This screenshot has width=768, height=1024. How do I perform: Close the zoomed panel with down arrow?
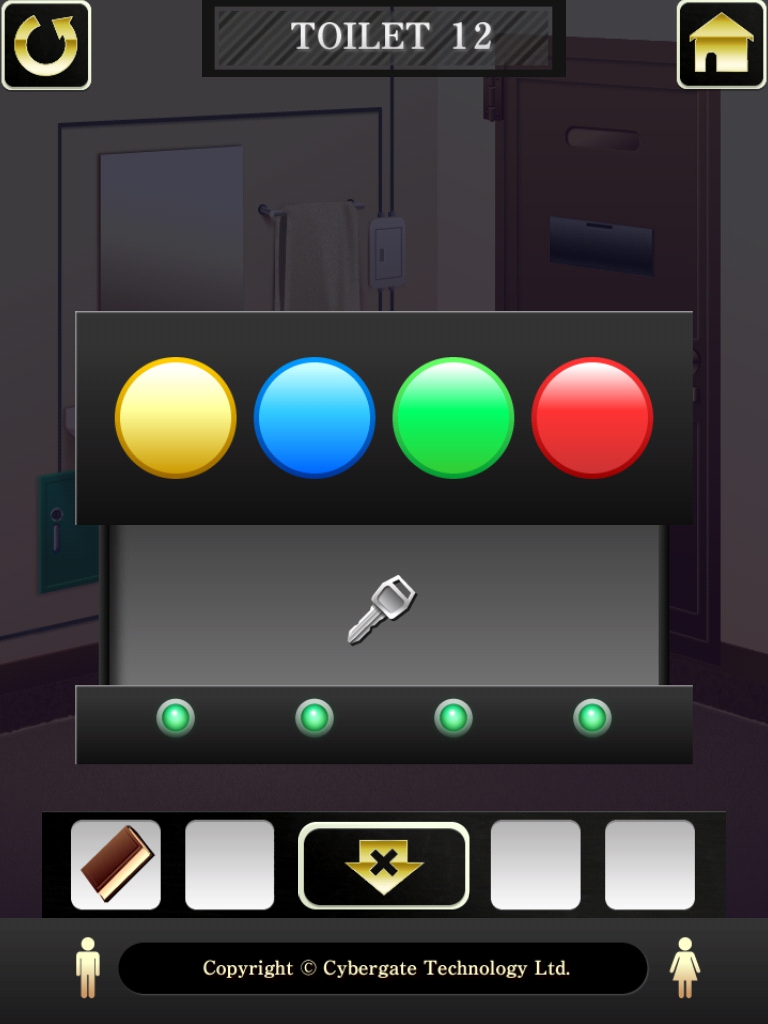coord(384,865)
